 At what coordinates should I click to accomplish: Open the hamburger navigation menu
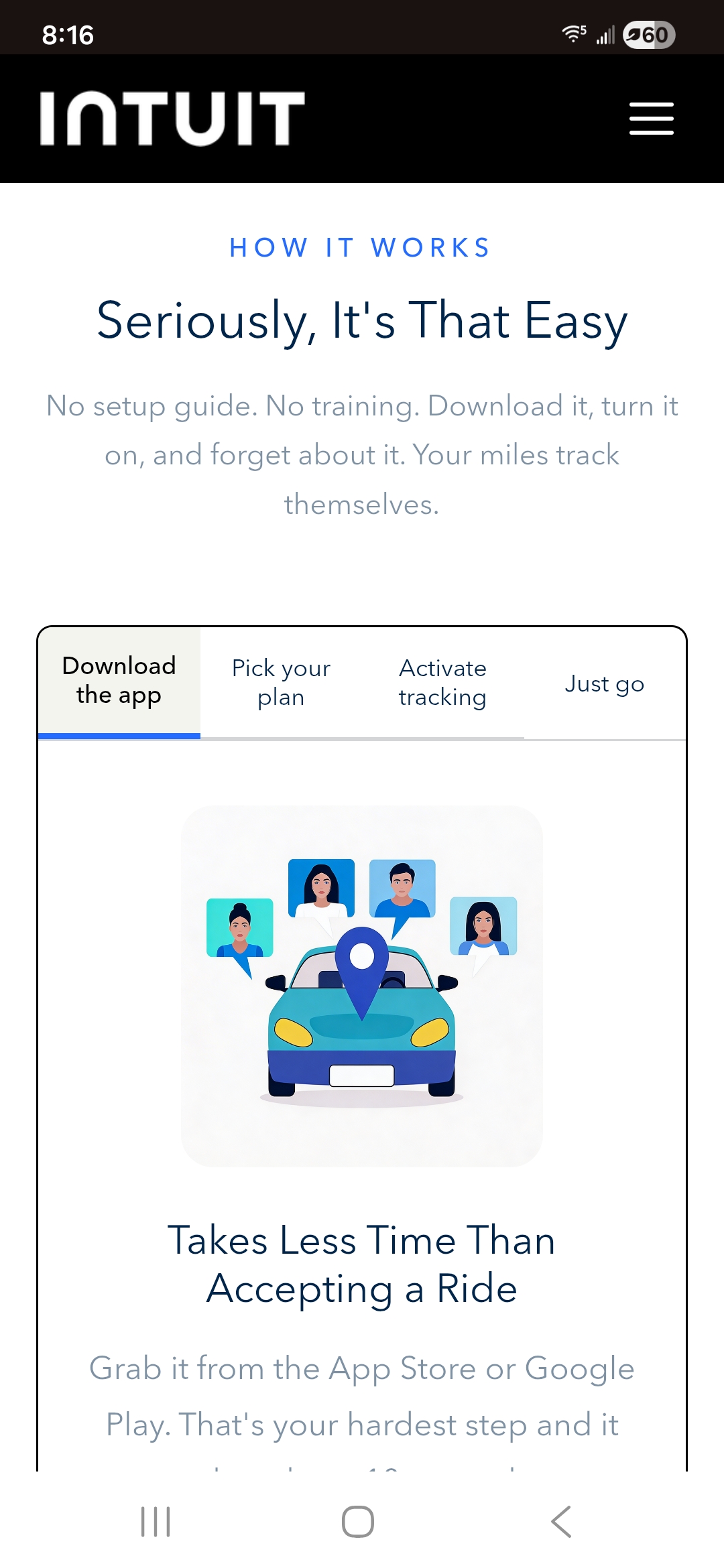(650, 118)
